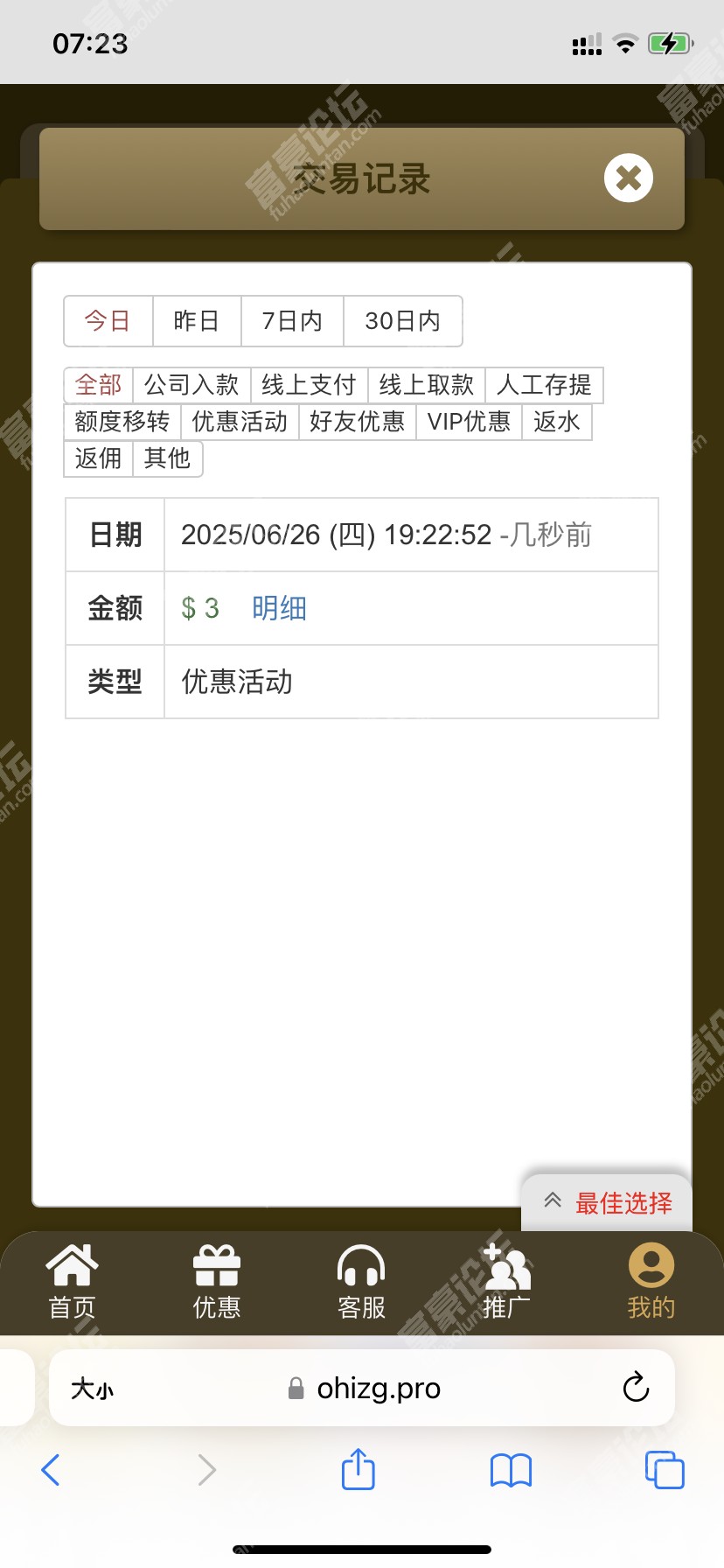Expand the 最佳选择 panel
Viewport: 724px width, 1568px height.
[607, 1203]
